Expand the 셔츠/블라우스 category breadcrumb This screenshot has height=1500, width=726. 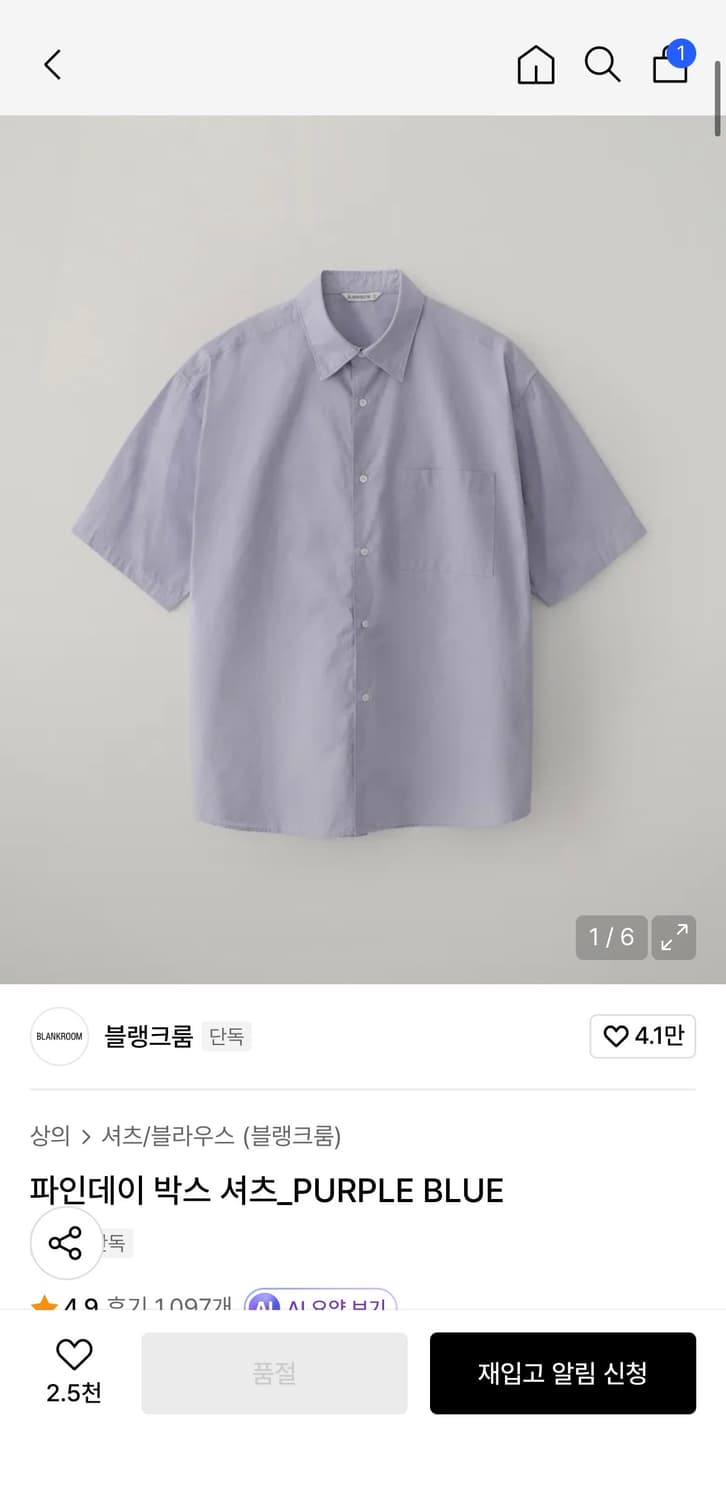tap(166, 1136)
